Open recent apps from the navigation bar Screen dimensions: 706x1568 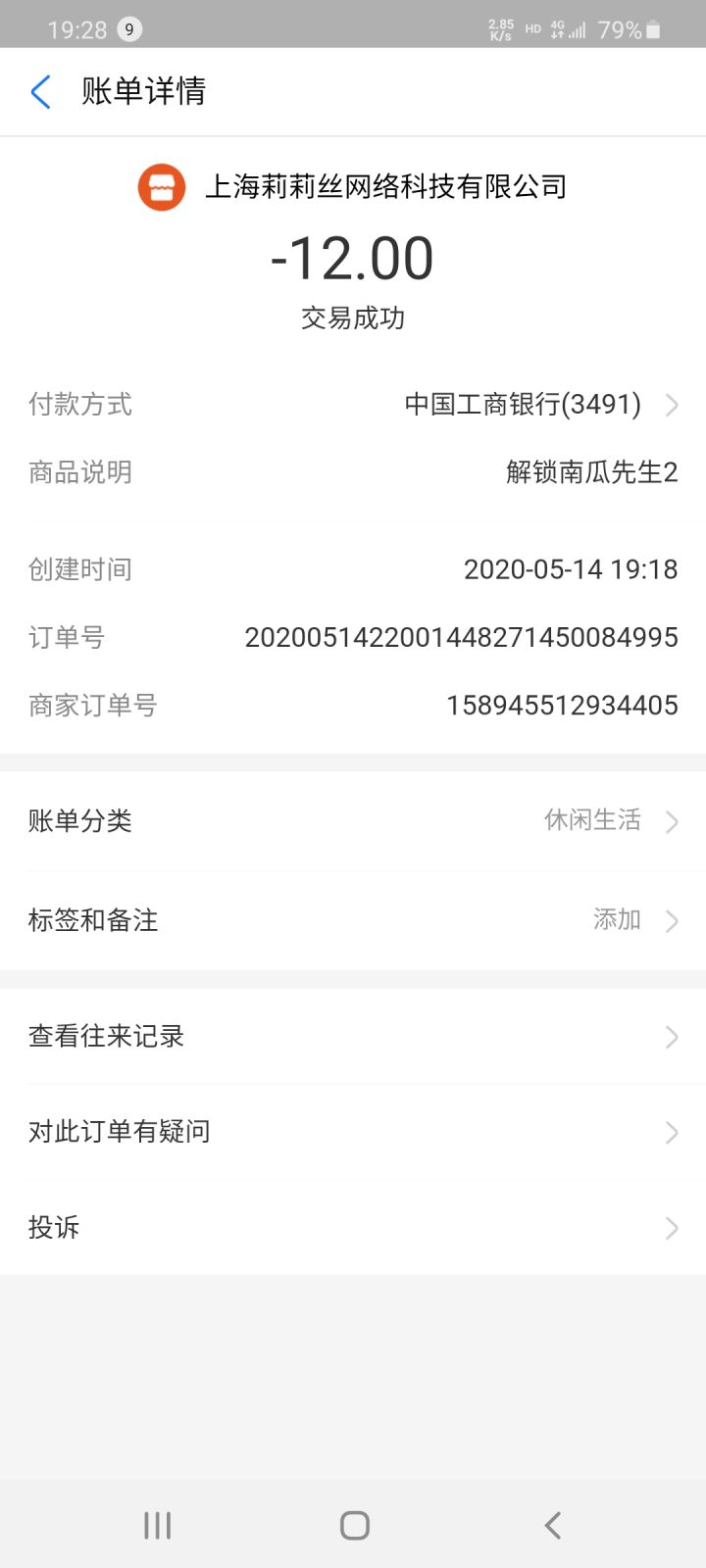coord(157,1525)
